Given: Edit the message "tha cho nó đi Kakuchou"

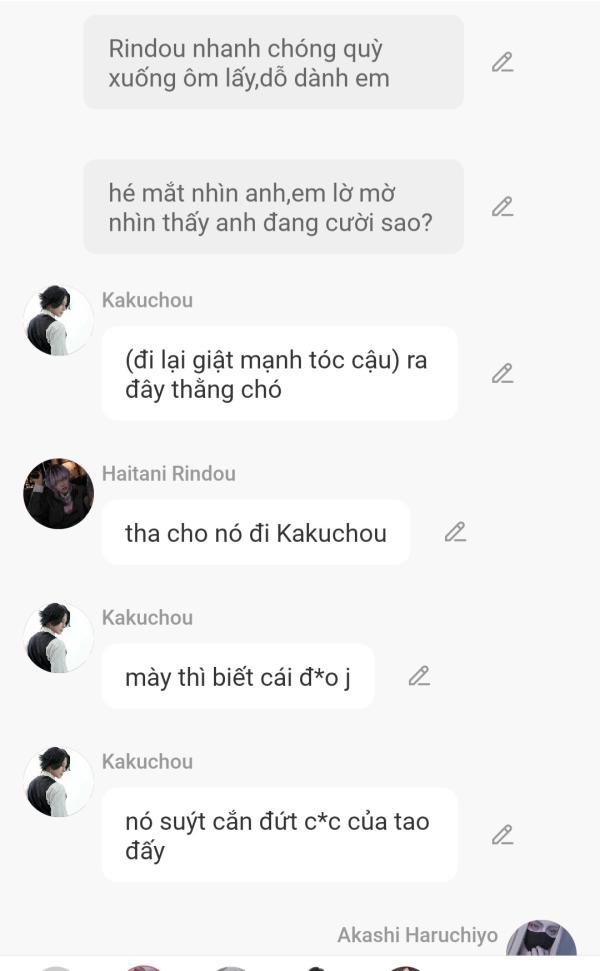Looking at the screenshot, I should [x=455, y=532].
